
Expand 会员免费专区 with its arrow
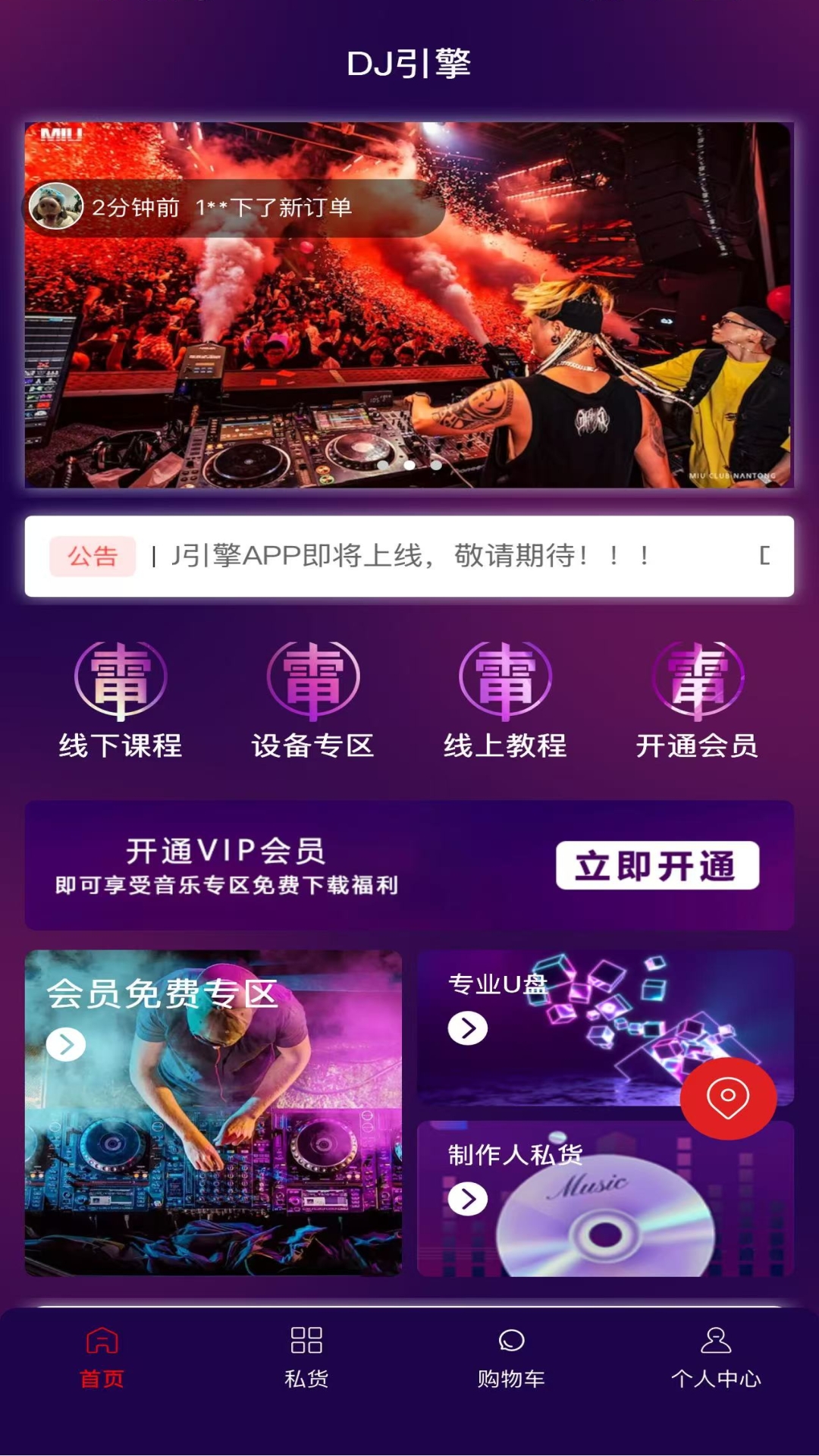67,1043
